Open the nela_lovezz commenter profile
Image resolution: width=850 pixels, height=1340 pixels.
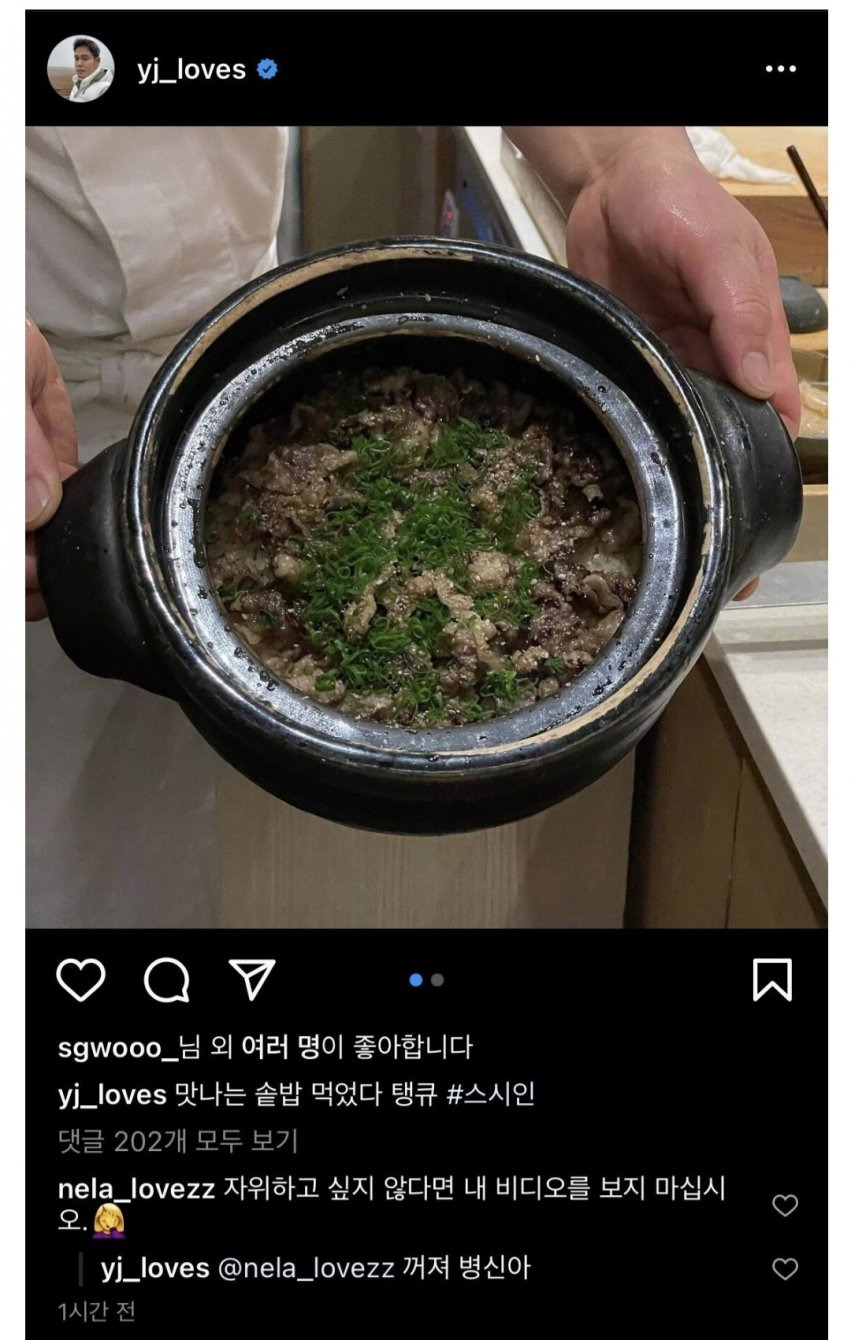[x=136, y=1189]
